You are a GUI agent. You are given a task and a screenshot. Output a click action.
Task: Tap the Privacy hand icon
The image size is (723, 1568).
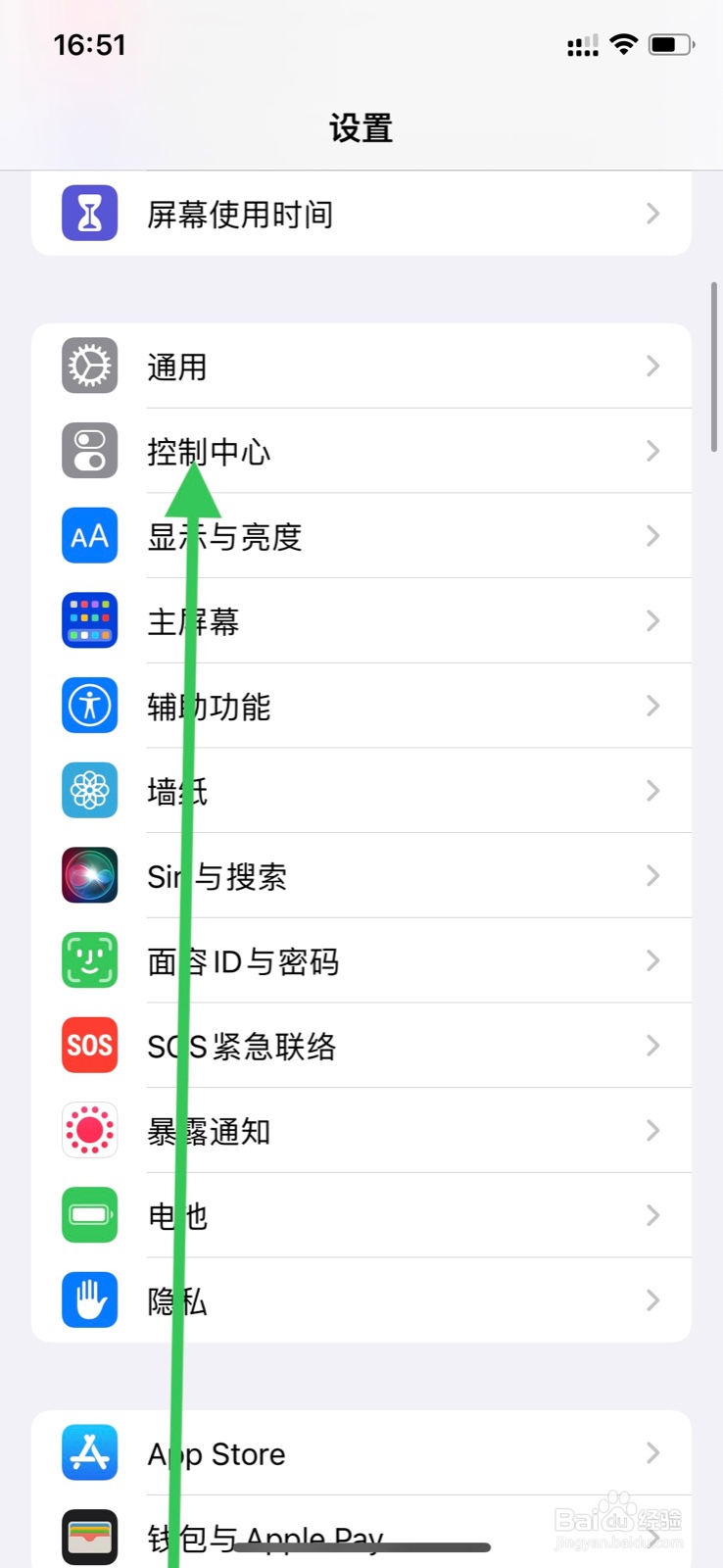tap(89, 1300)
